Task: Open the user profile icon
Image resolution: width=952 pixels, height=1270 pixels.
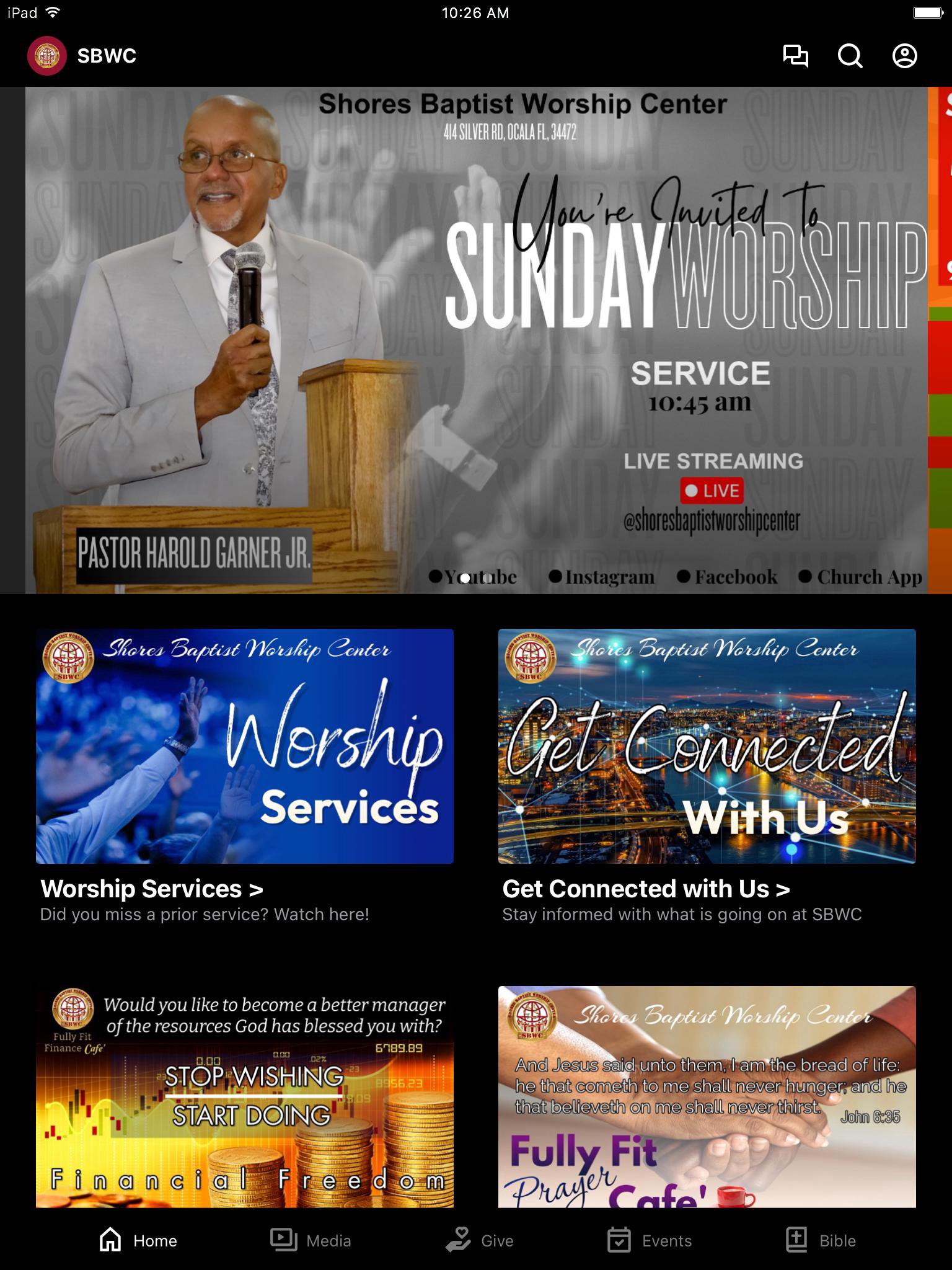Action: [x=904, y=56]
